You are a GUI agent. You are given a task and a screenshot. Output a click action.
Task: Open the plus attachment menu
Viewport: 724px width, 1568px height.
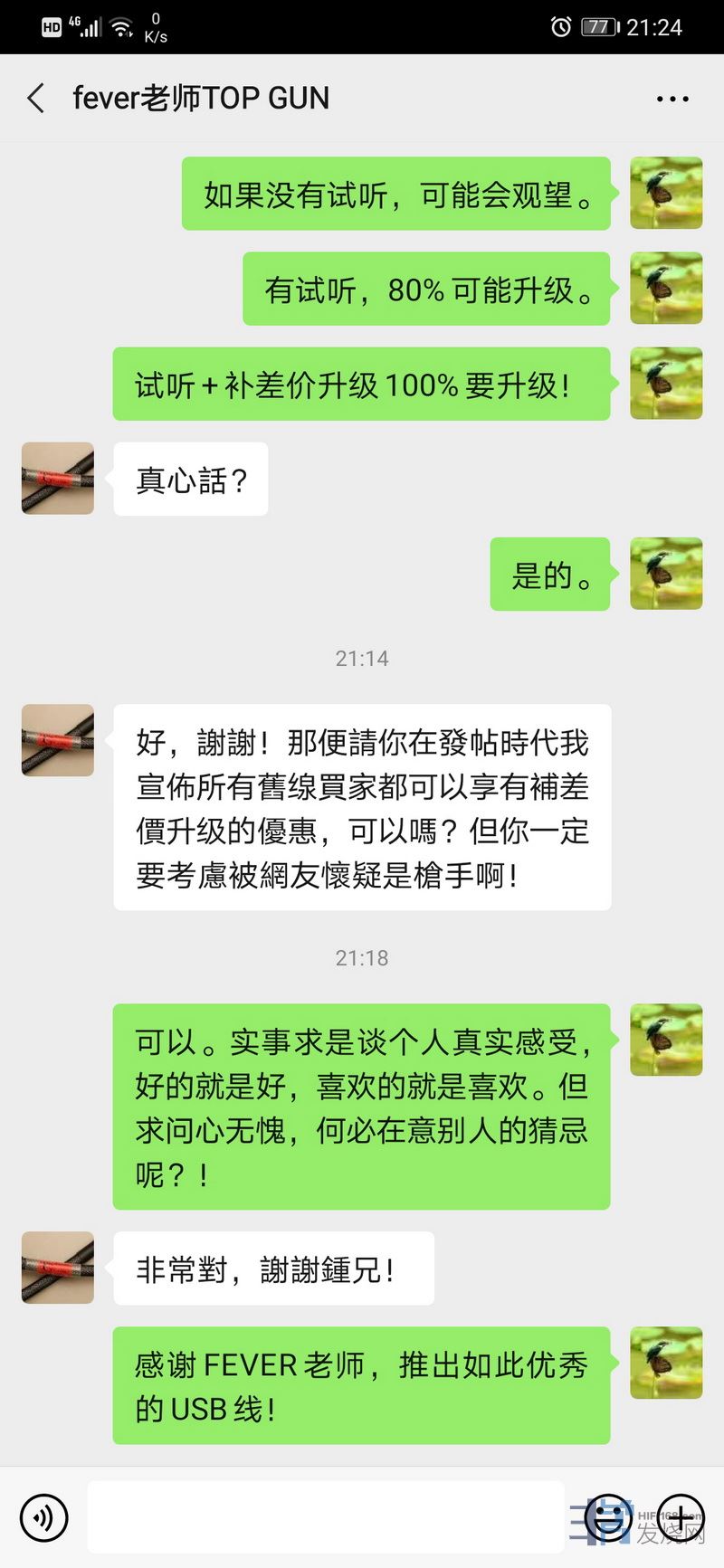[681, 1516]
